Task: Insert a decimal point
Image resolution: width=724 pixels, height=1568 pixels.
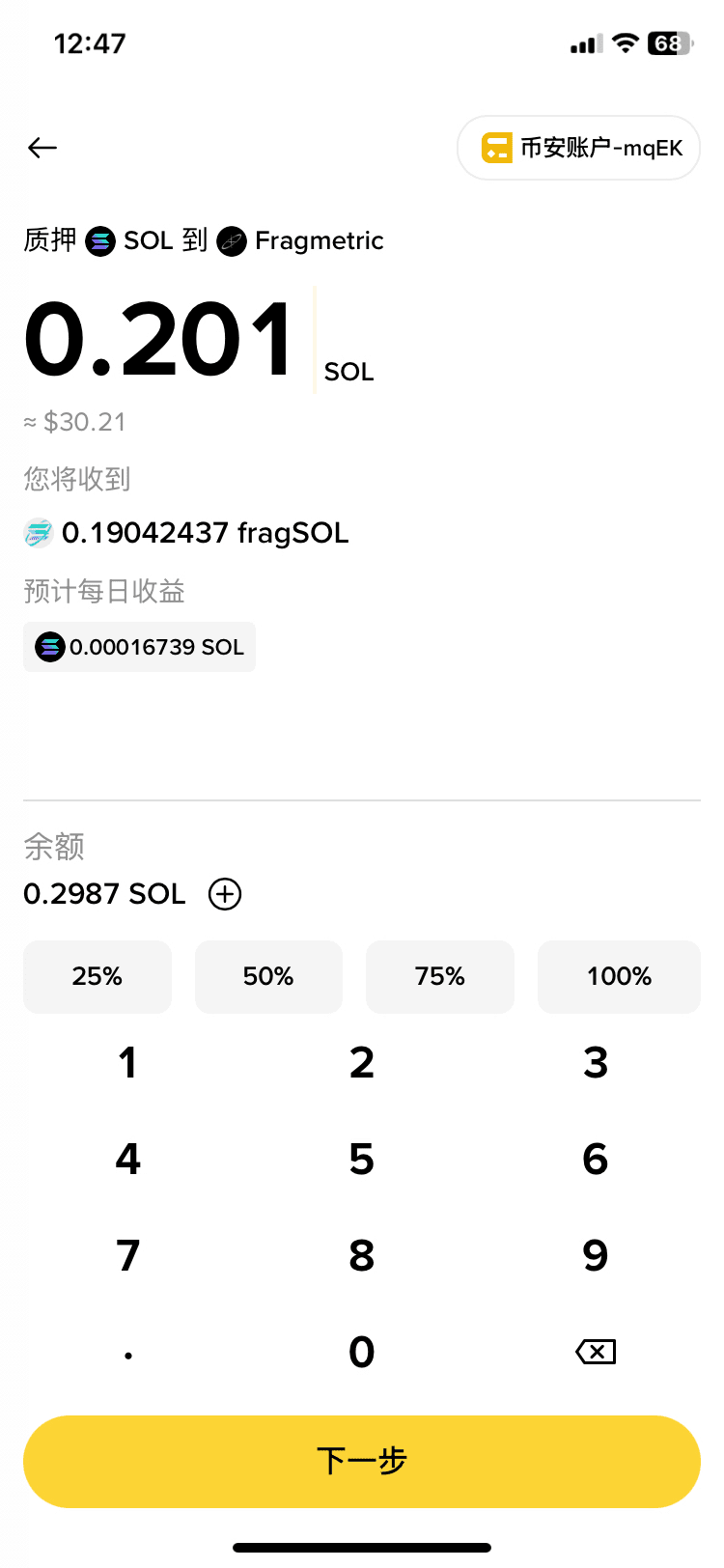Action: [127, 1353]
